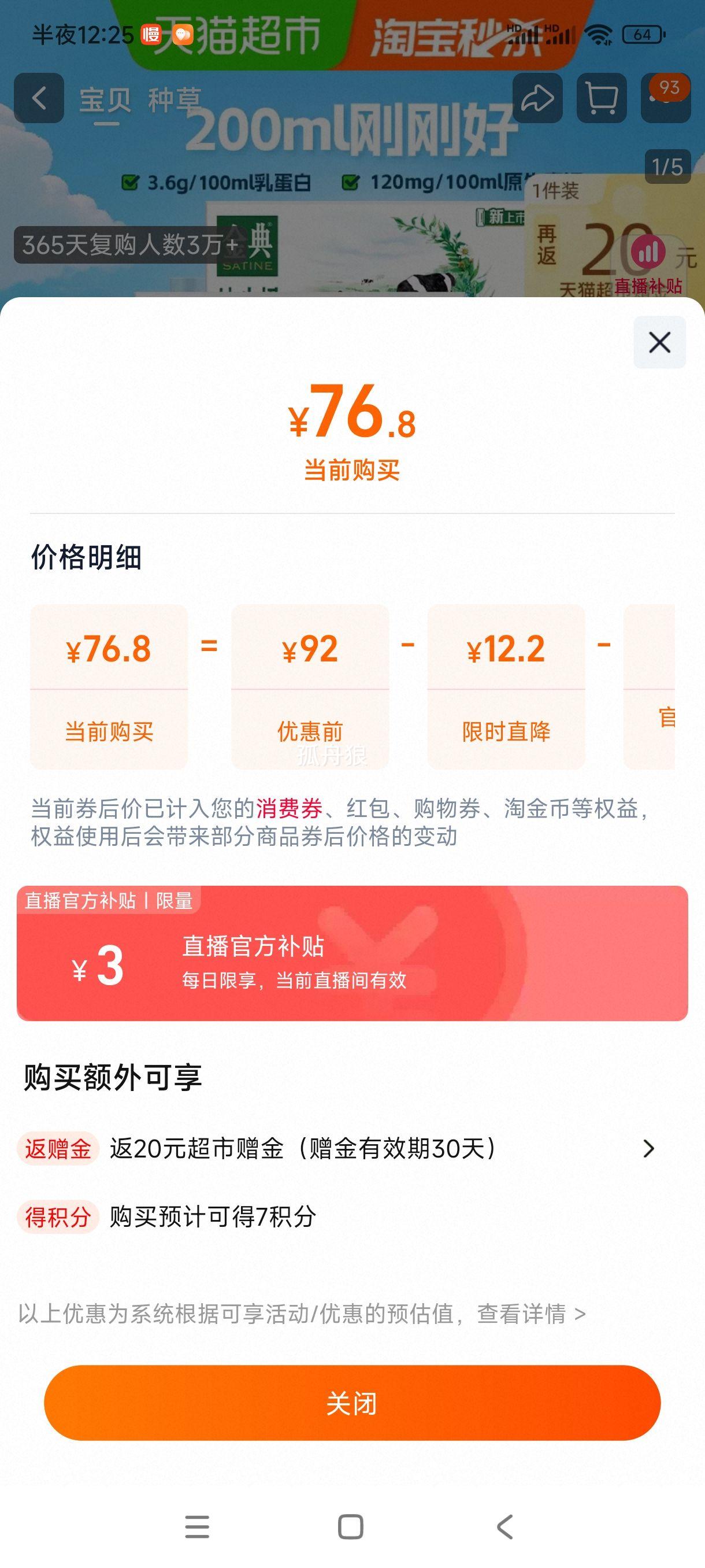Tap the ¥92 优惠前 price card
705x1568 pixels.
coord(311,685)
